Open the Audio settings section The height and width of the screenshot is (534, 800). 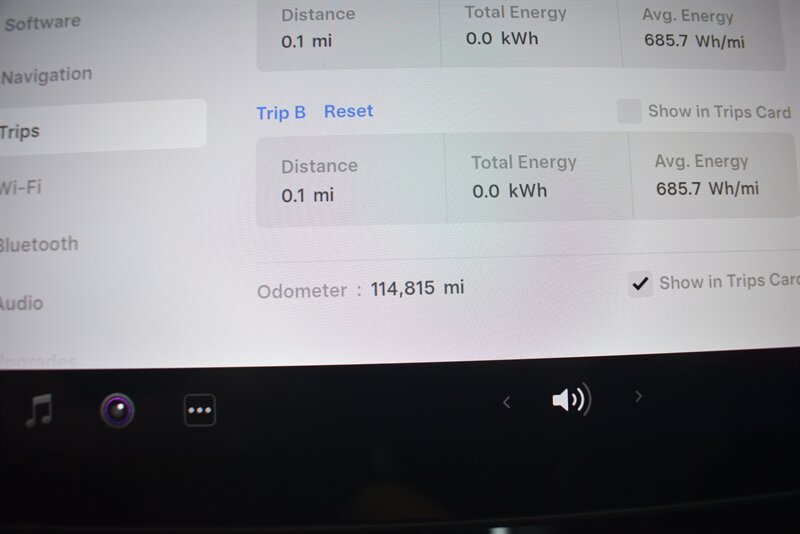22,302
